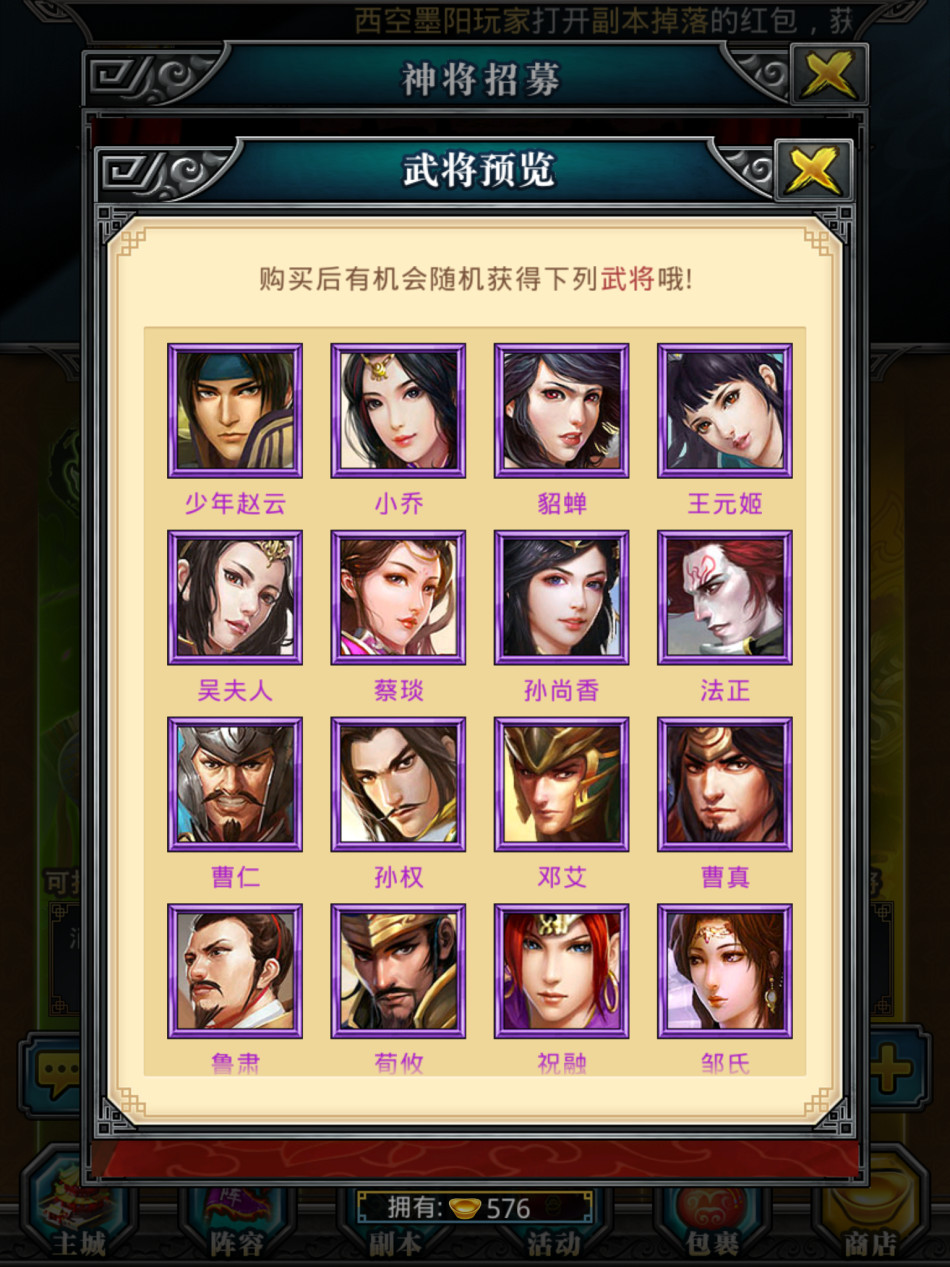Screen dimensions: 950x1267
Task: View hero 王元姬
Action: click(x=724, y=411)
